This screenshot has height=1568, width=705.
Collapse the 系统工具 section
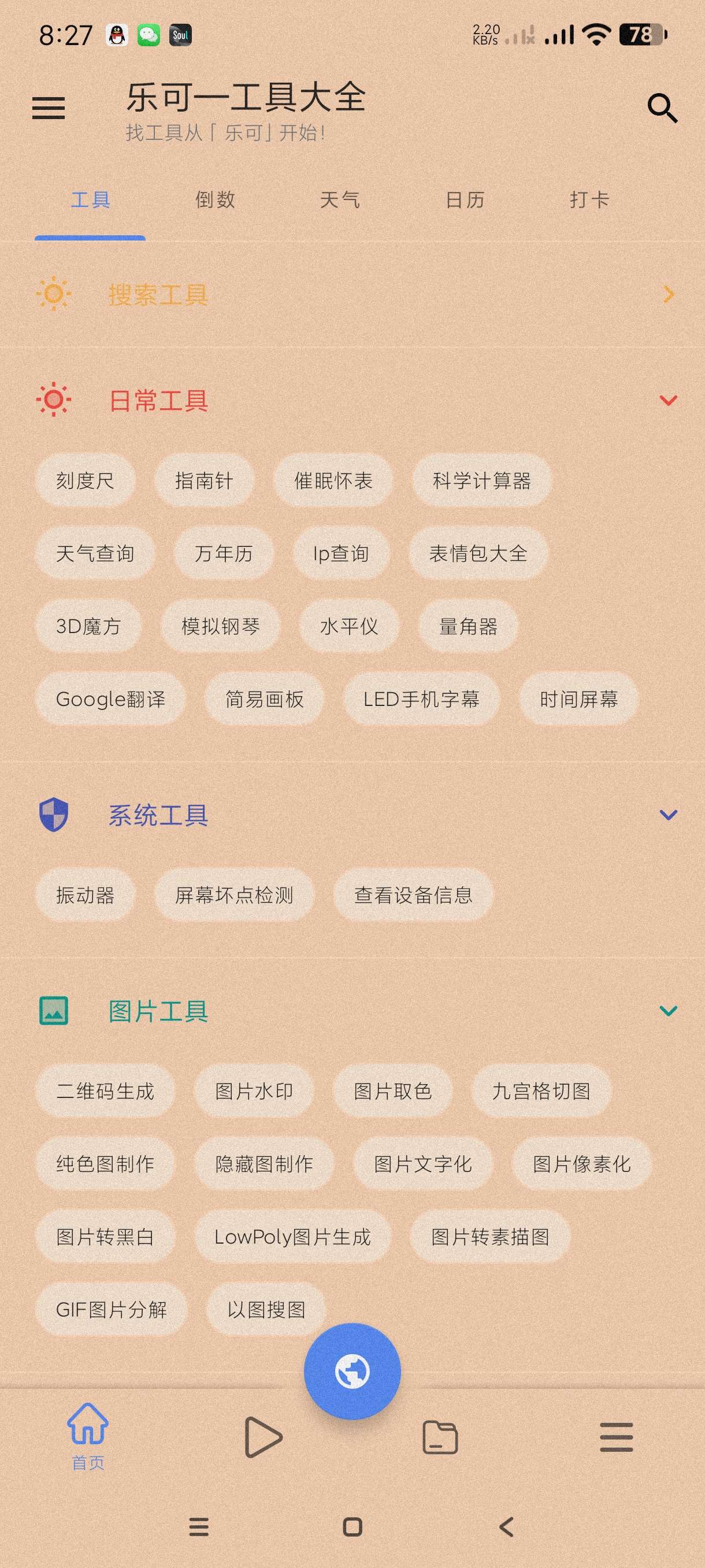(668, 815)
